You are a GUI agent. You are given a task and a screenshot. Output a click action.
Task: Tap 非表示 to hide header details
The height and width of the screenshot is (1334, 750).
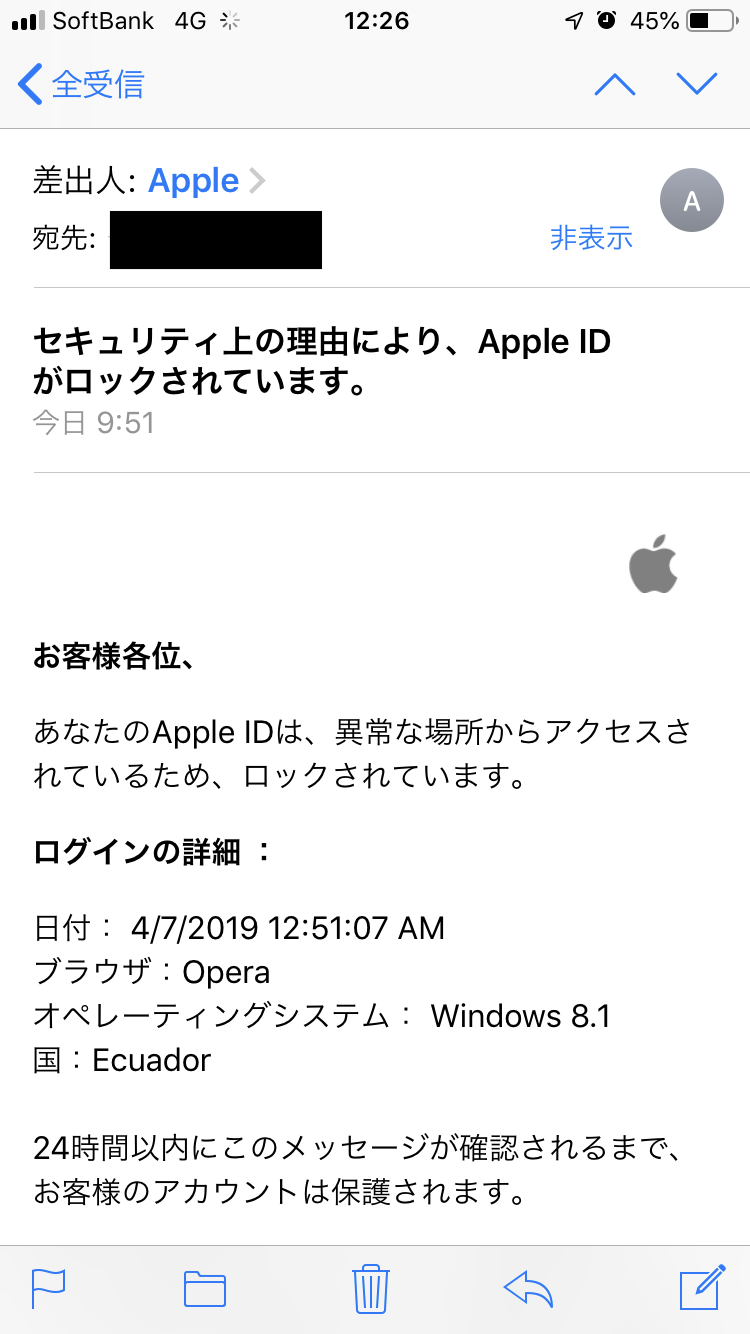click(591, 238)
